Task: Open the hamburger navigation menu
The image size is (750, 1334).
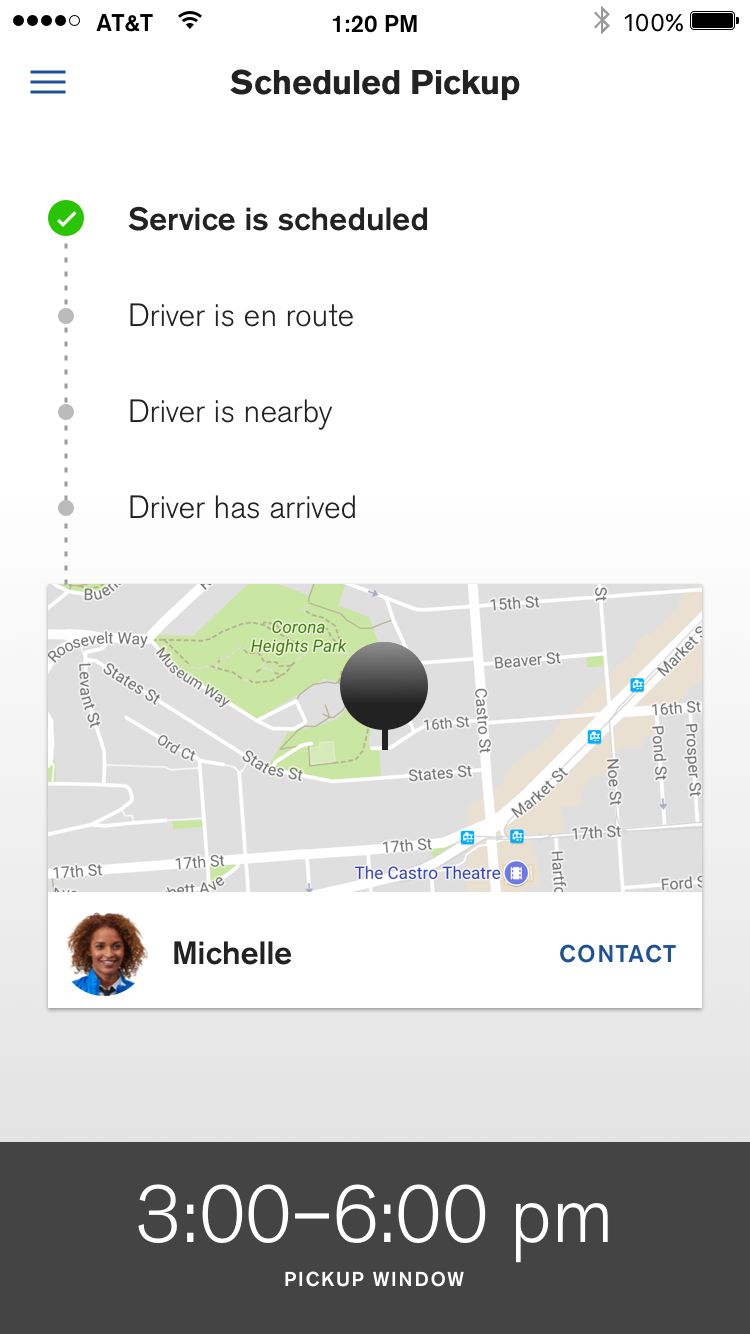Action: click(x=47, y=82)
